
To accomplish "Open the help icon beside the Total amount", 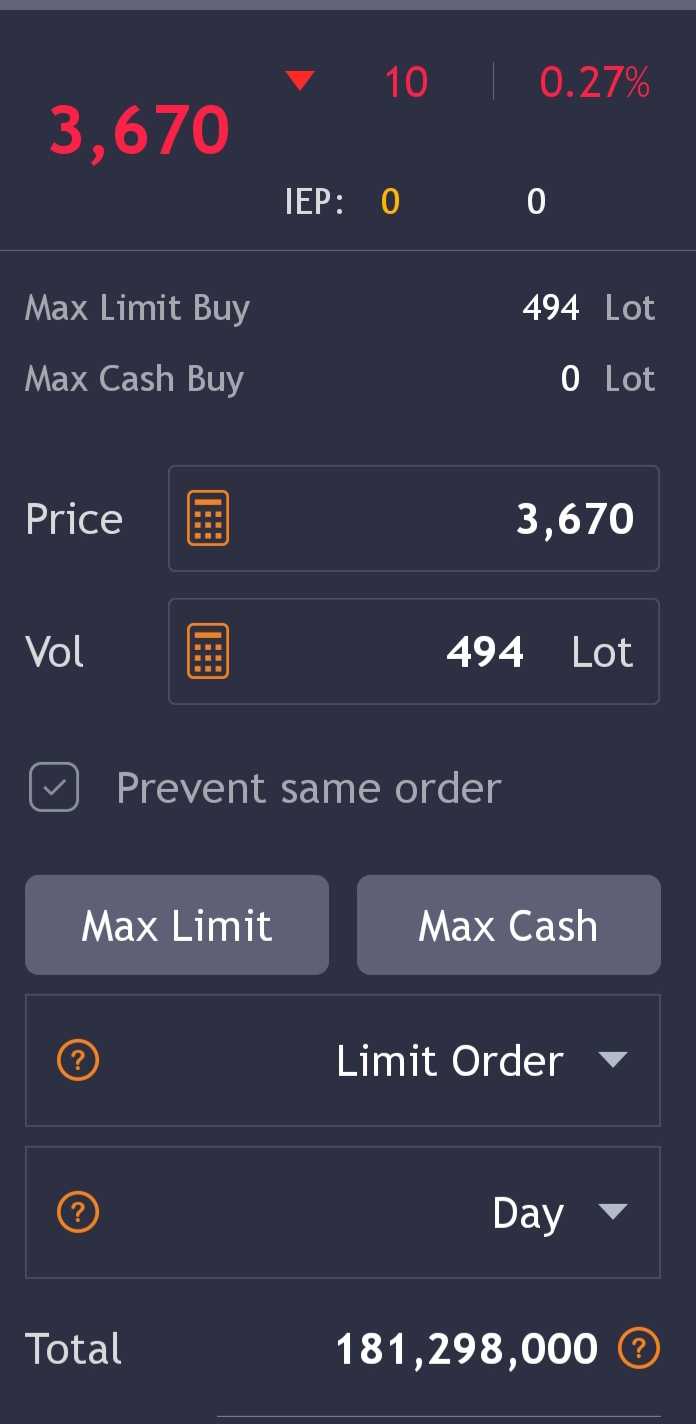I will pos(639,1349).
